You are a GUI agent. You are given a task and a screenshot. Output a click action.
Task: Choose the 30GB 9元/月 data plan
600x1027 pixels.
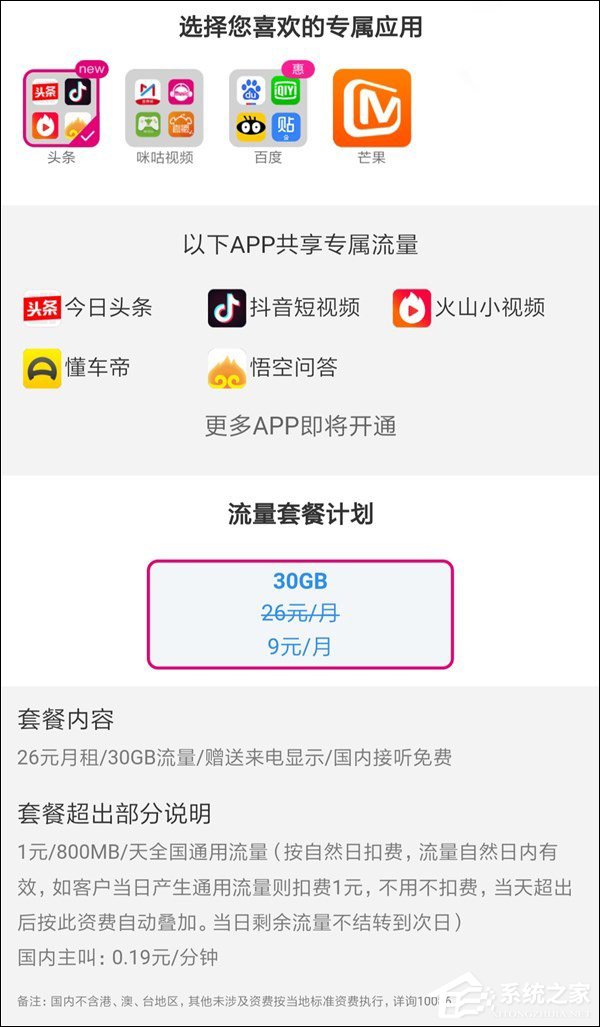pyautogui.click(x=300, y=614)
